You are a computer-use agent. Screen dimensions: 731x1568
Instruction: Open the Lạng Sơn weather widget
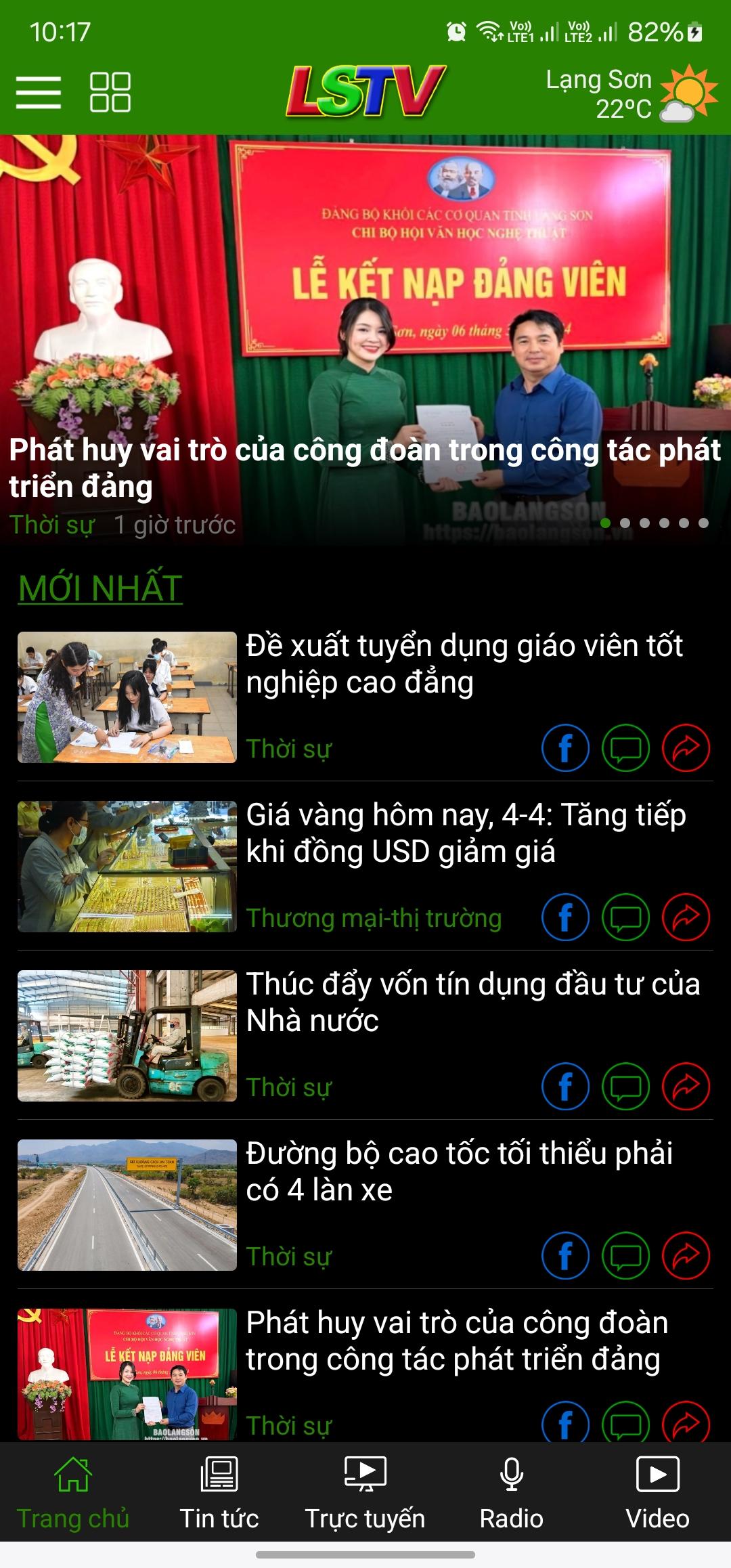tap(629, 93)
